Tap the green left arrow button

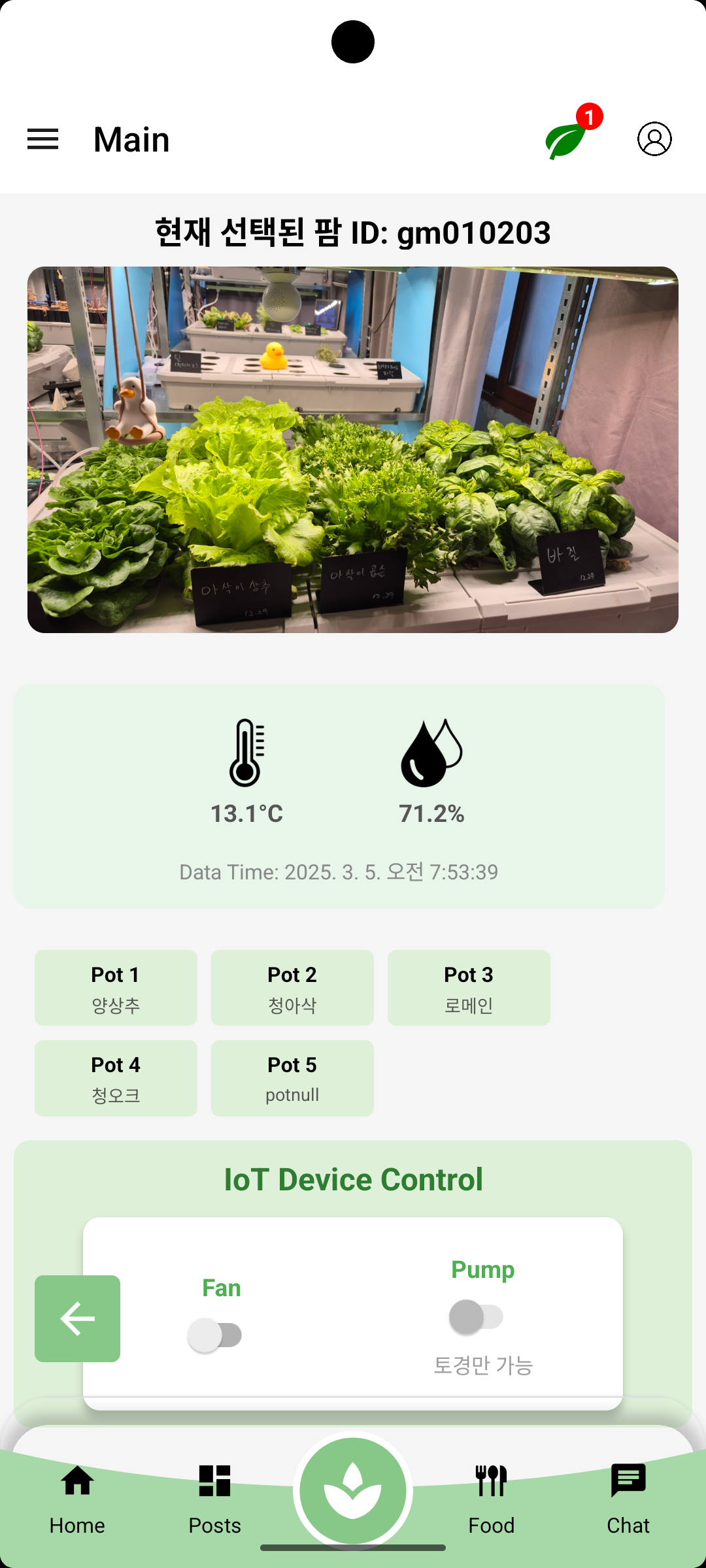coord(77,1318)
